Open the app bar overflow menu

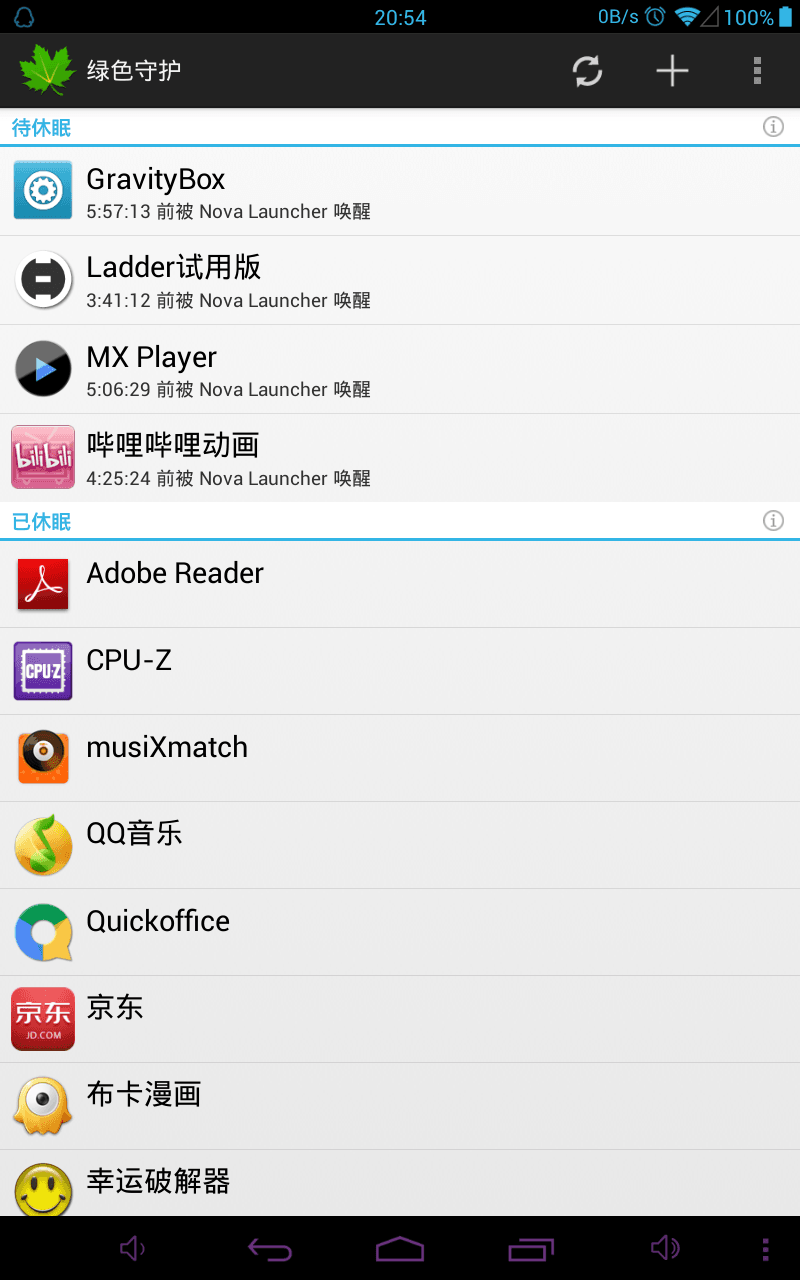tap(757, 71)
